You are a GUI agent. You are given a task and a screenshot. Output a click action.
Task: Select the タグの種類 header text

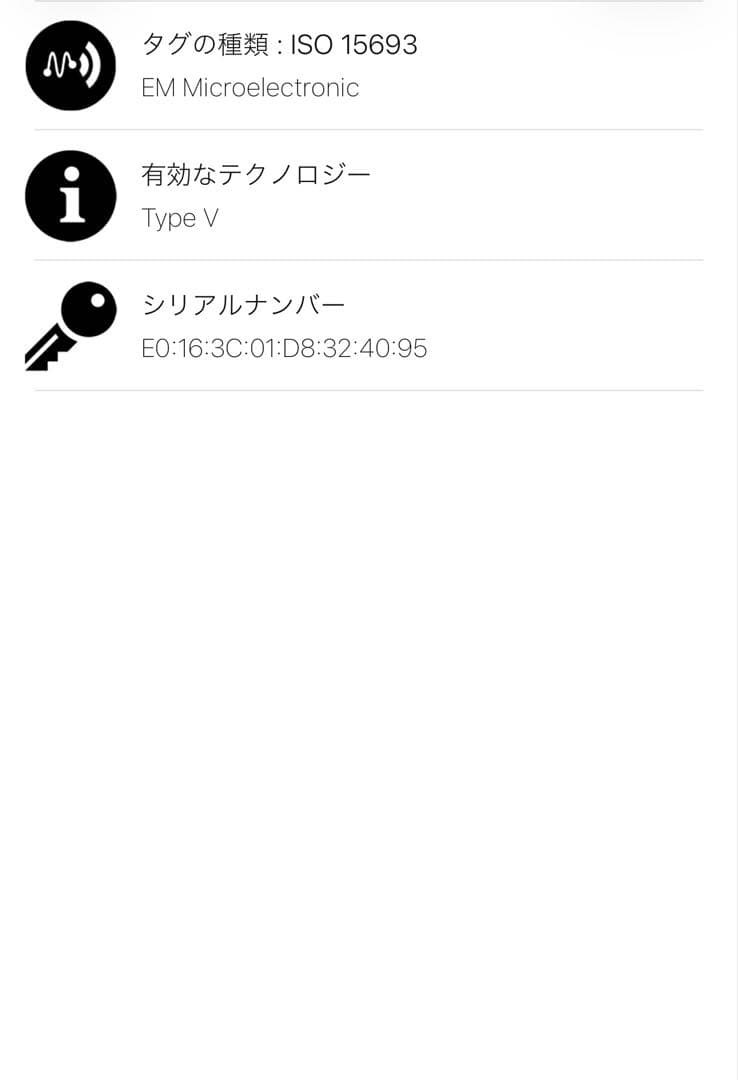click(x=200, y=44)
